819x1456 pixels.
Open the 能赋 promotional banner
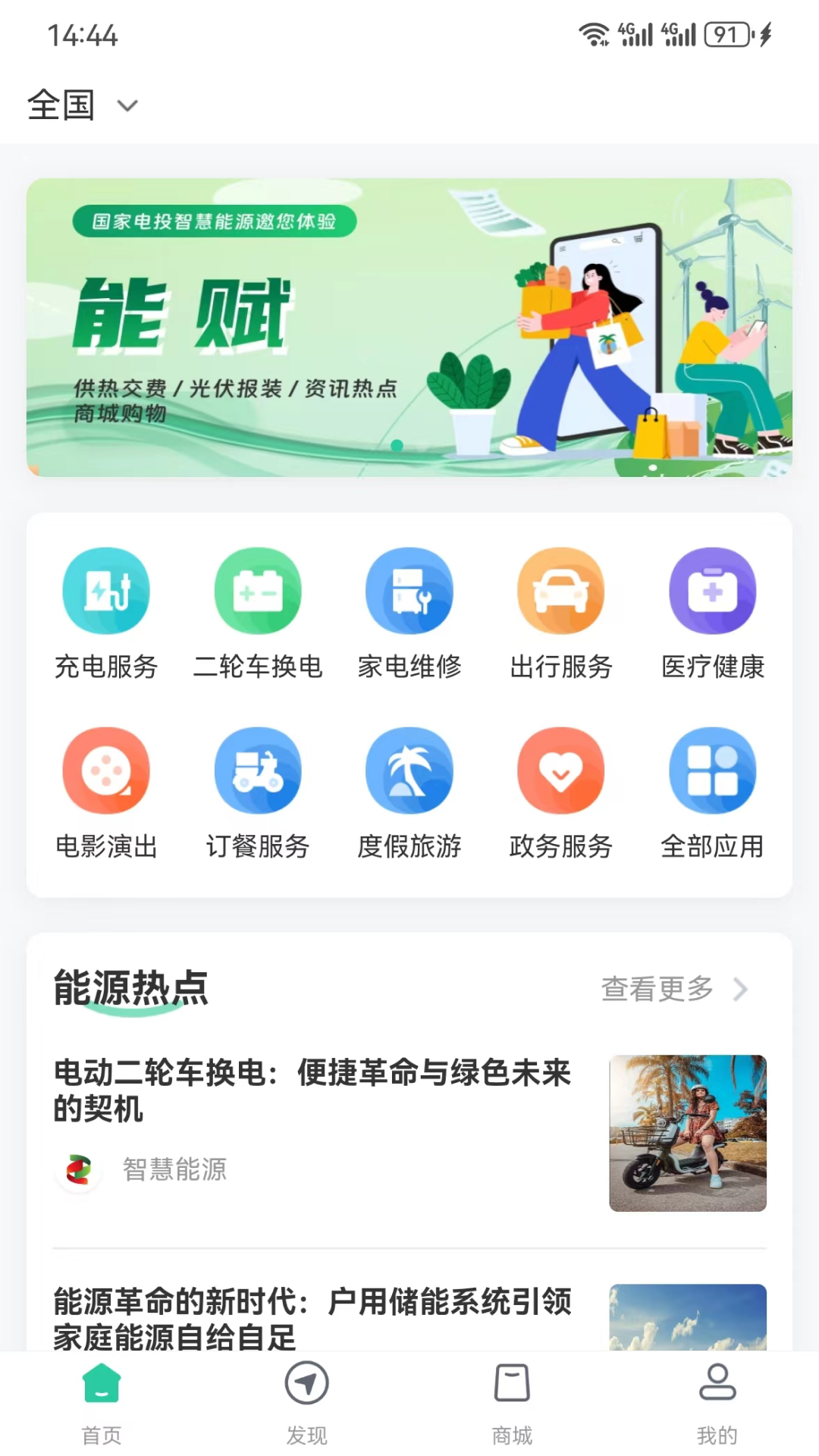click(409, 327)
